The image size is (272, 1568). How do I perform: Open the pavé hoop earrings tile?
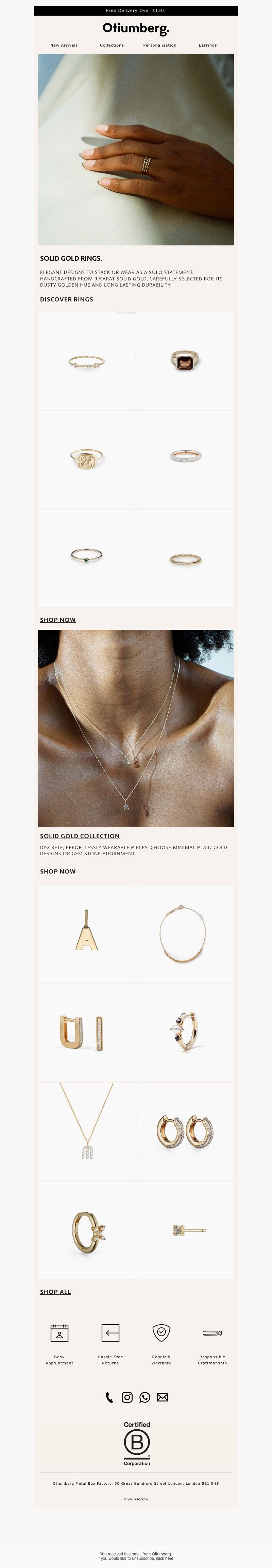point(184,1131)
